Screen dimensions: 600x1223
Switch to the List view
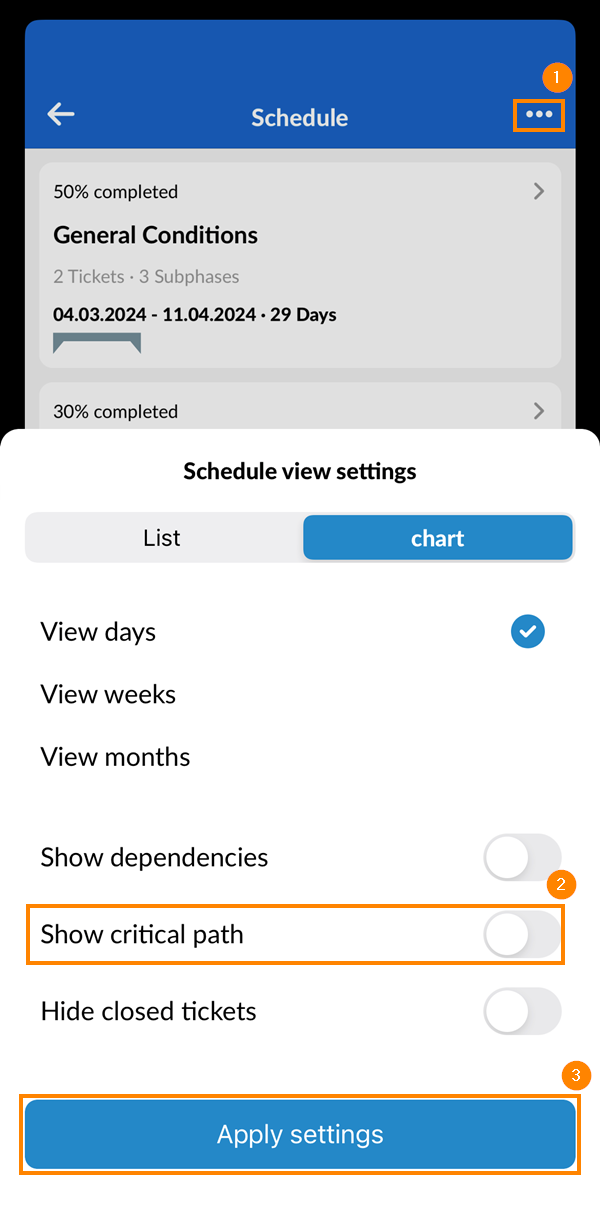pyautogui.click(x=162, y=538)
